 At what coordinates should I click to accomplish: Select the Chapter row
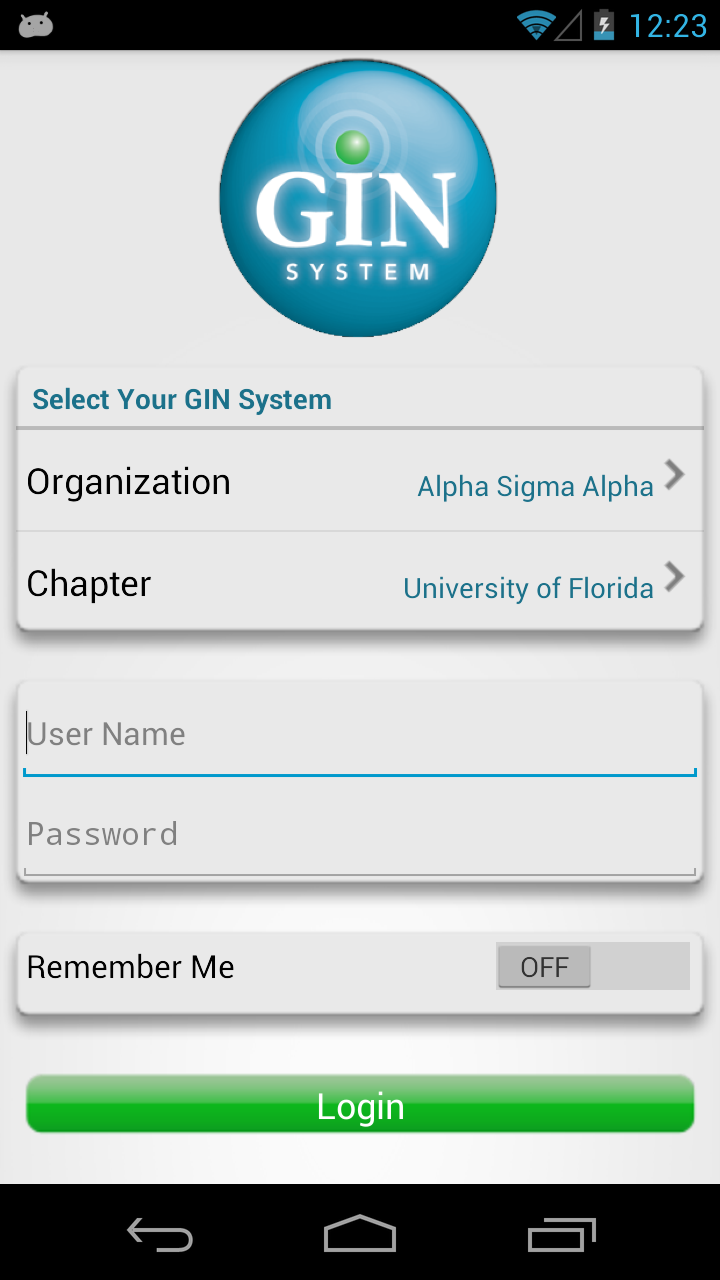click(x=360, y=583)
